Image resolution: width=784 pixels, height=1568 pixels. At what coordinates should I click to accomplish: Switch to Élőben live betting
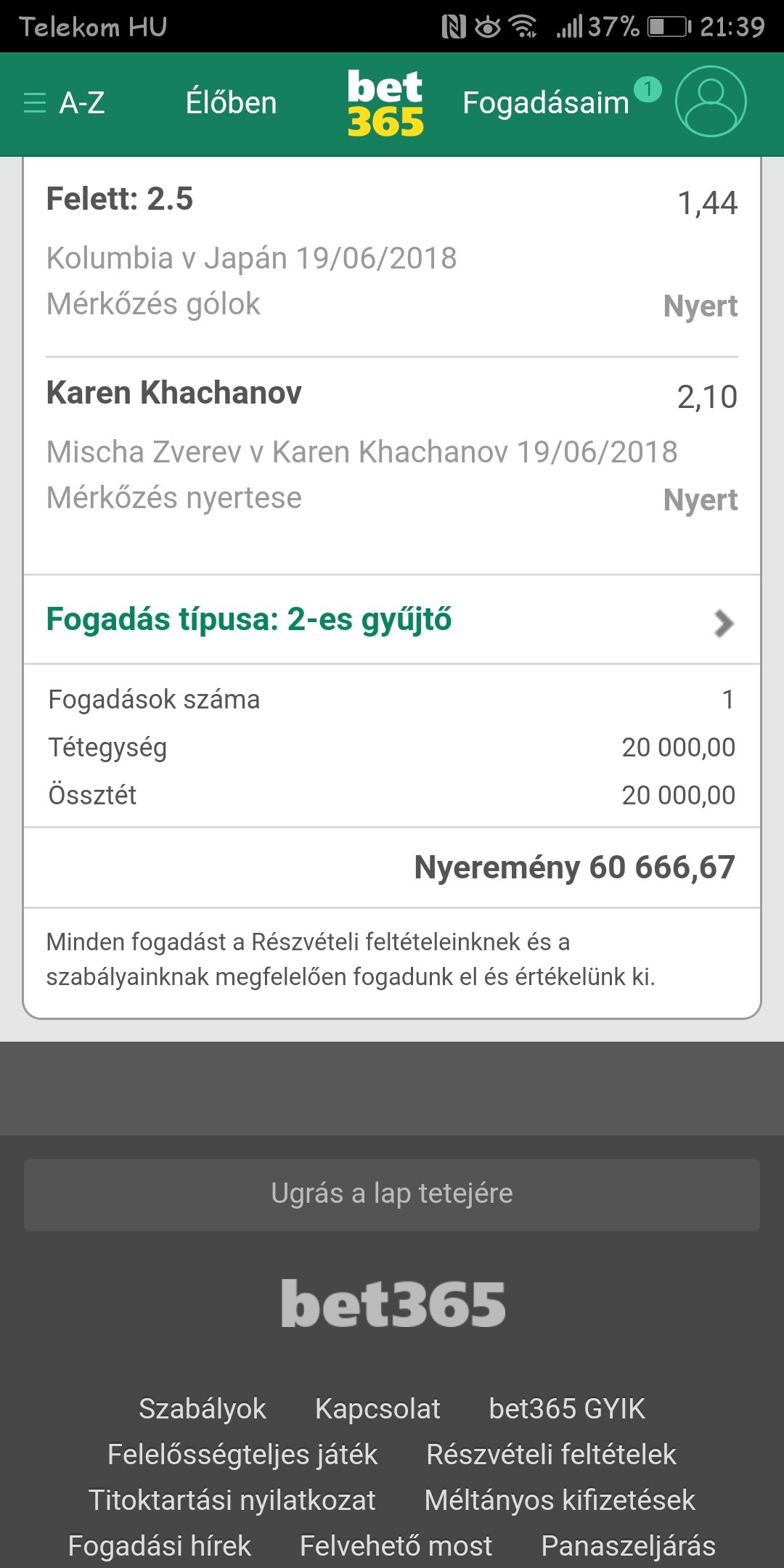[231, 103]
